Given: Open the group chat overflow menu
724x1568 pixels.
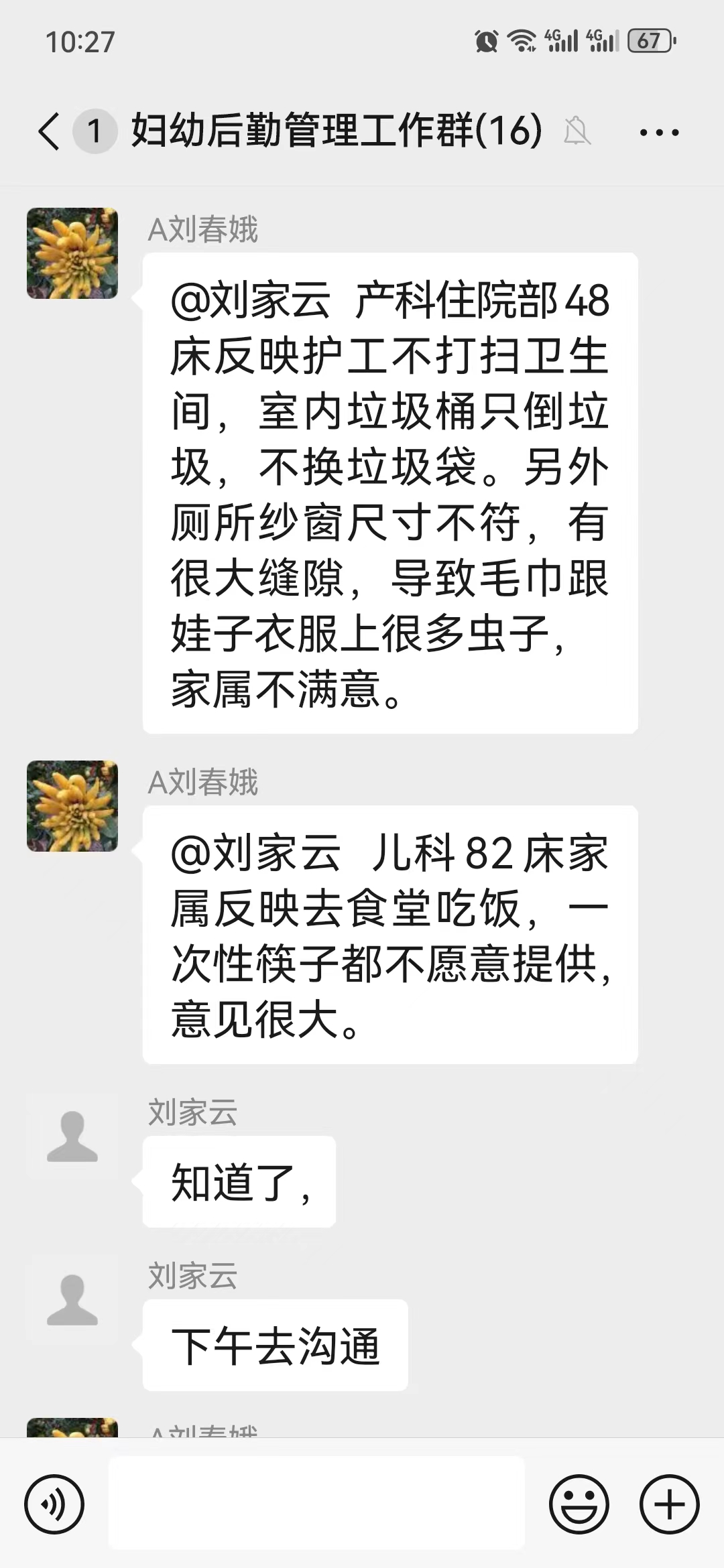Looking at the screenshot, I should click(x=659, y=132).
